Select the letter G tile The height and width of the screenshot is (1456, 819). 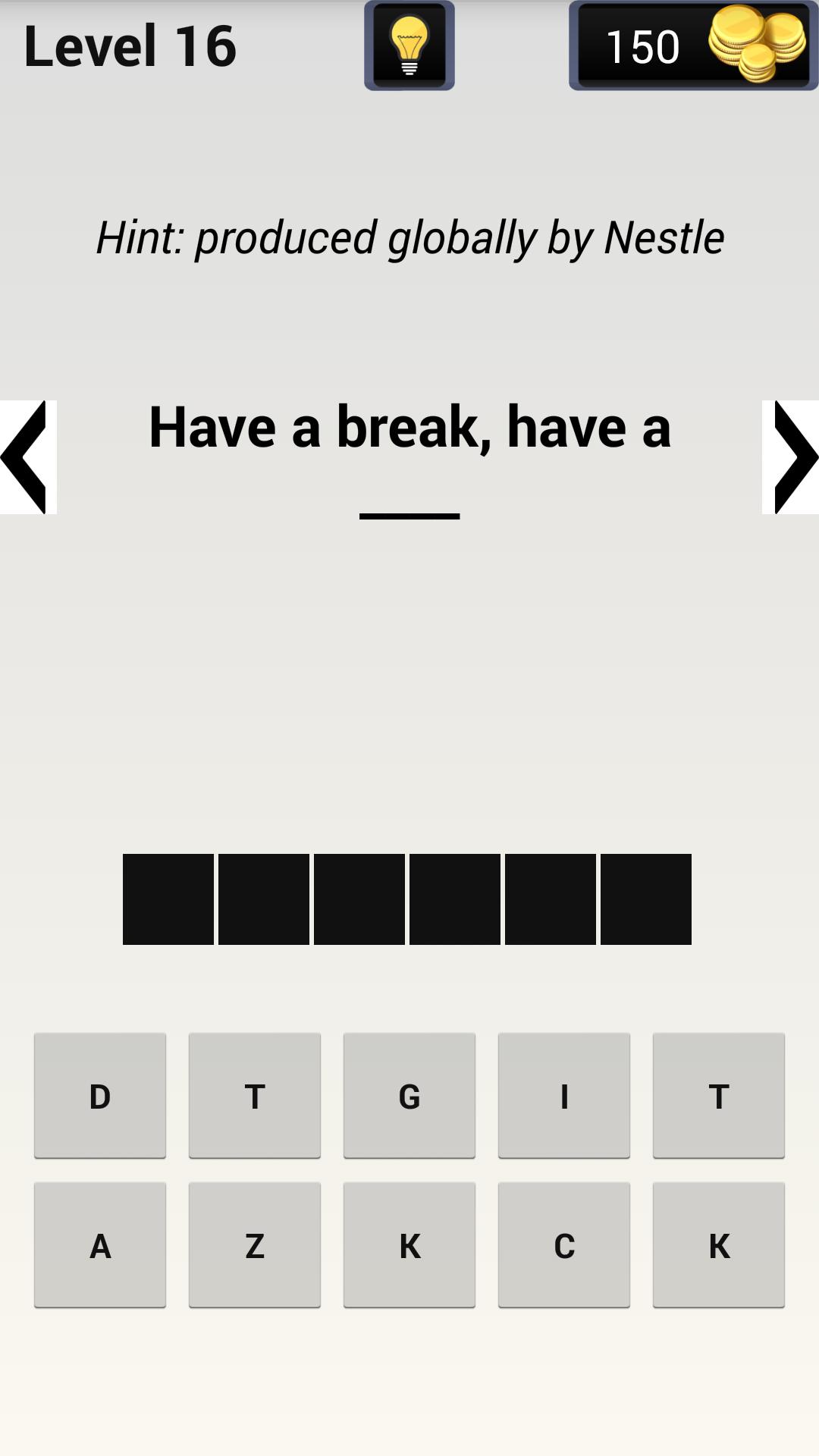409,1095
